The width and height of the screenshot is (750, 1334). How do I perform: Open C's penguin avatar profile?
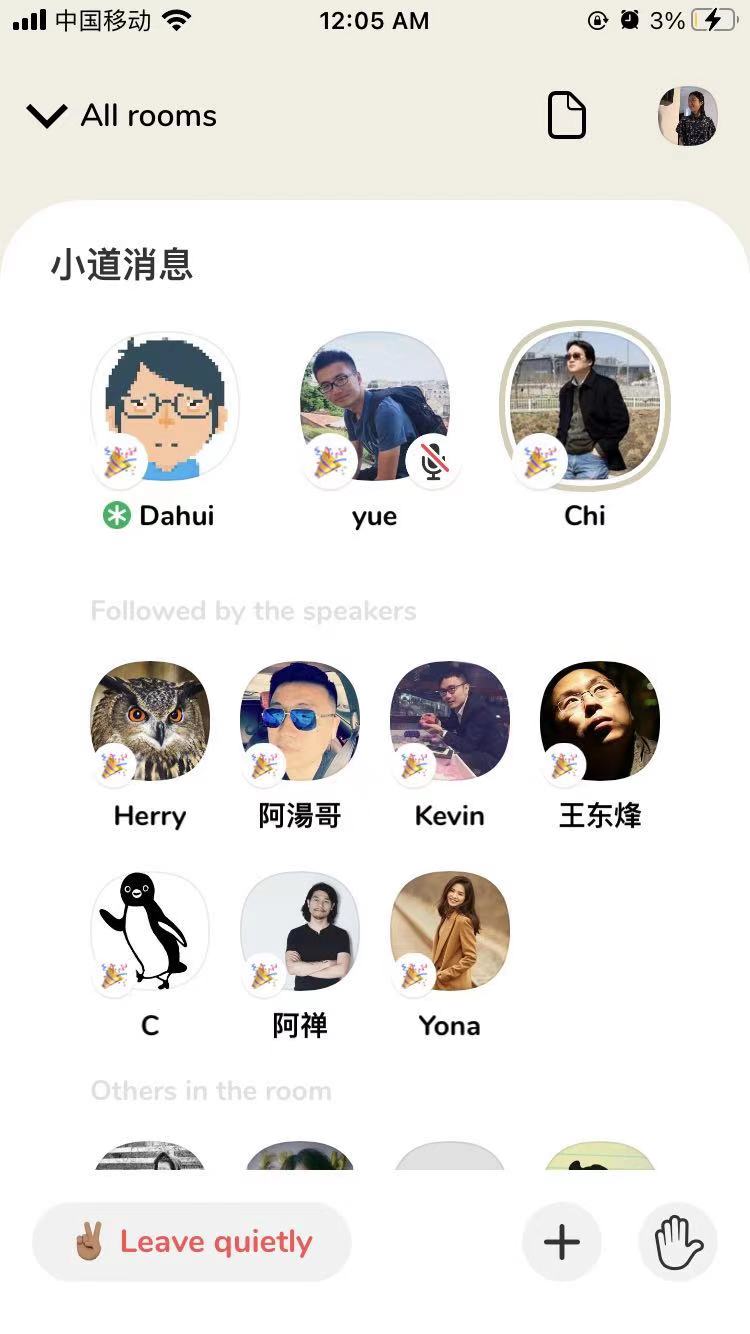pyautogui.click(x=150, y=931)
